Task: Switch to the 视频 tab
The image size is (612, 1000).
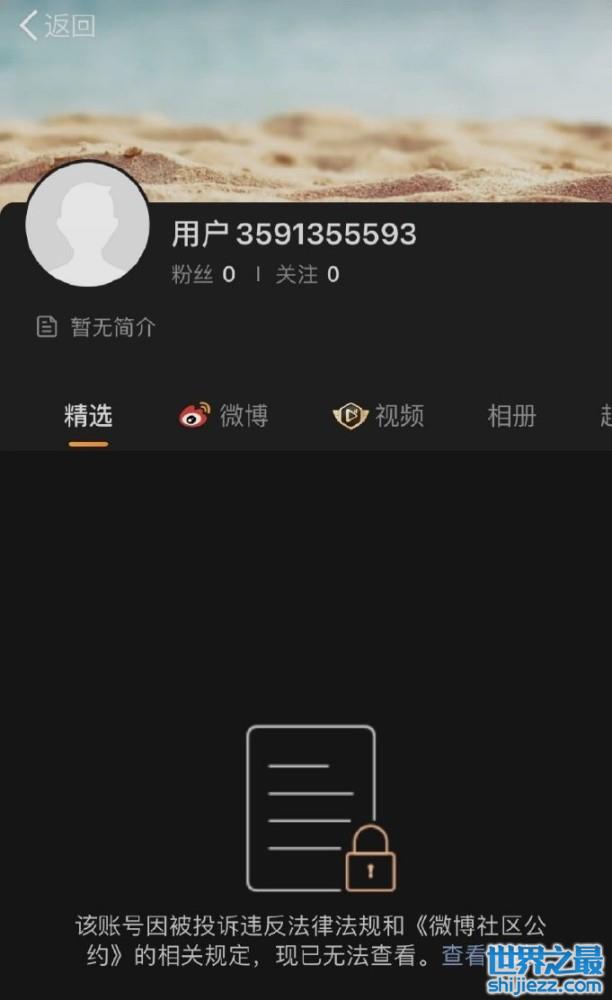Action: pos(380,416)
